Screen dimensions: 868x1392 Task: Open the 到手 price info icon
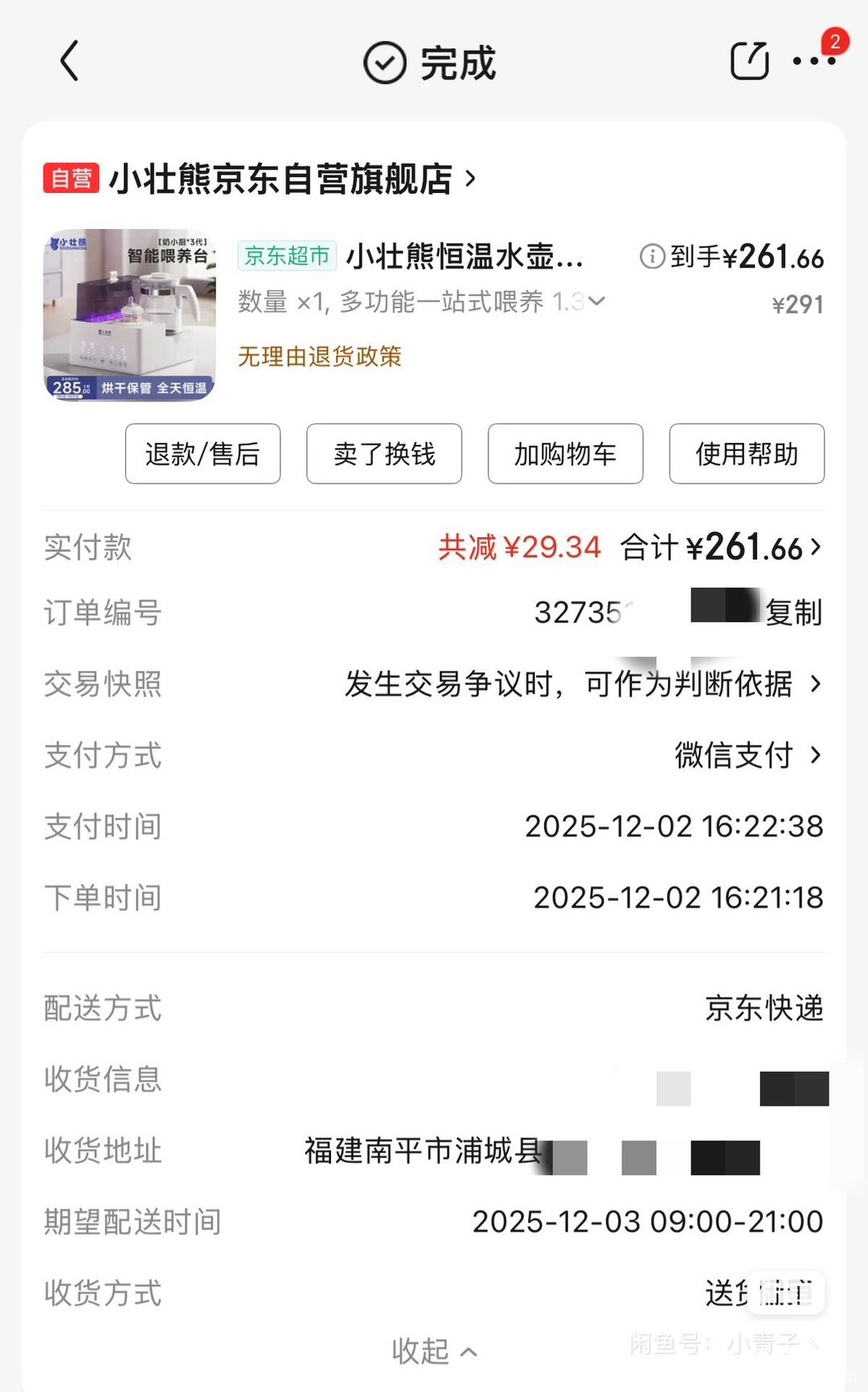[651, 257]
